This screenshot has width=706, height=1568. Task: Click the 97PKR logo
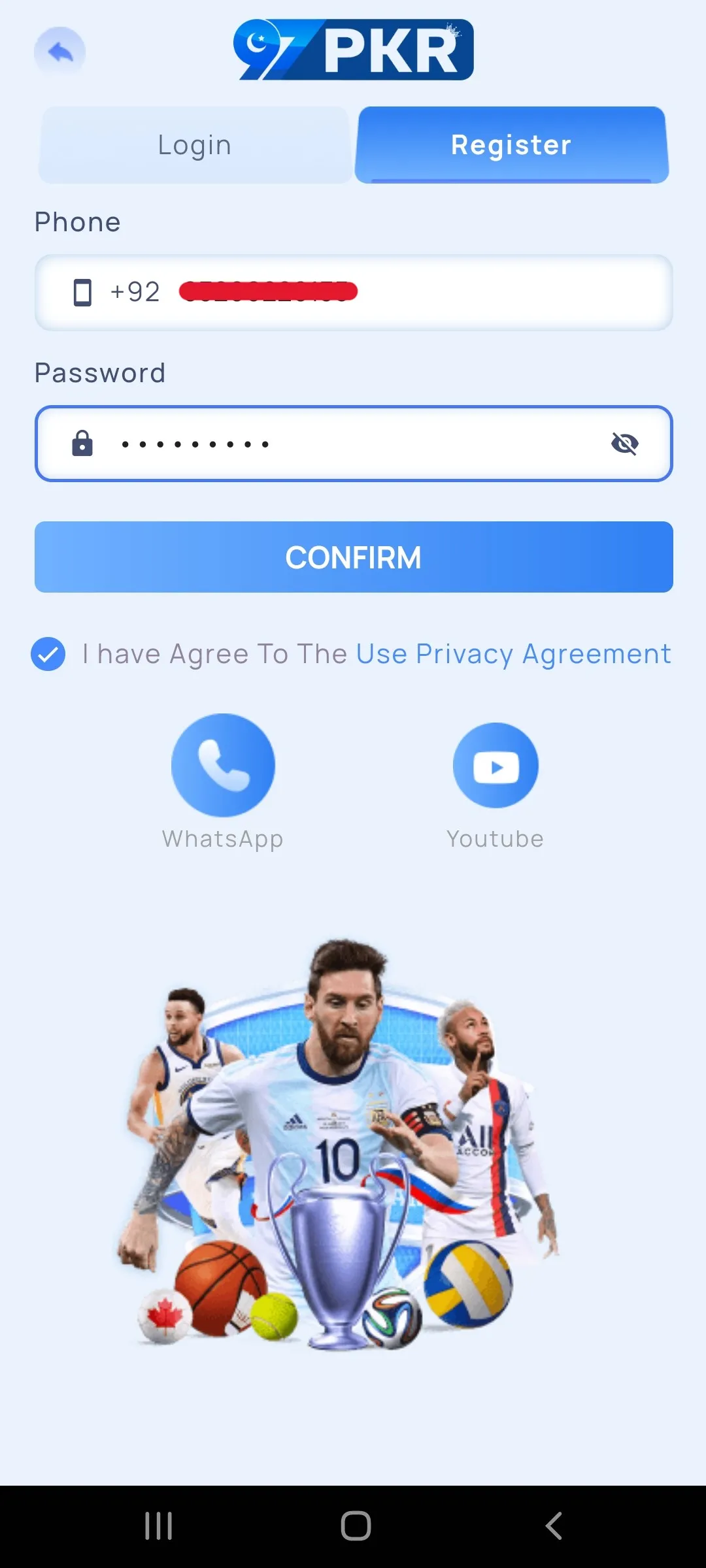(x=353, y=52)
